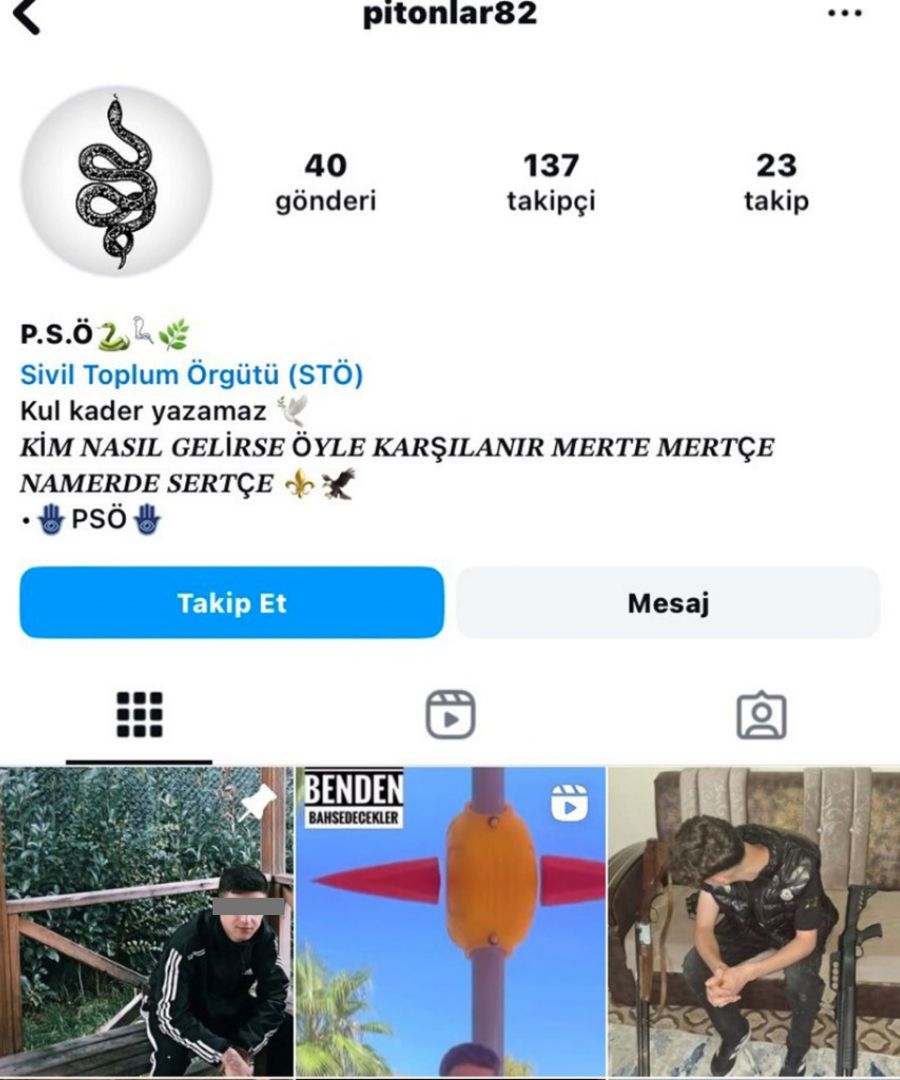Open the pinned post in the grid

147,921
